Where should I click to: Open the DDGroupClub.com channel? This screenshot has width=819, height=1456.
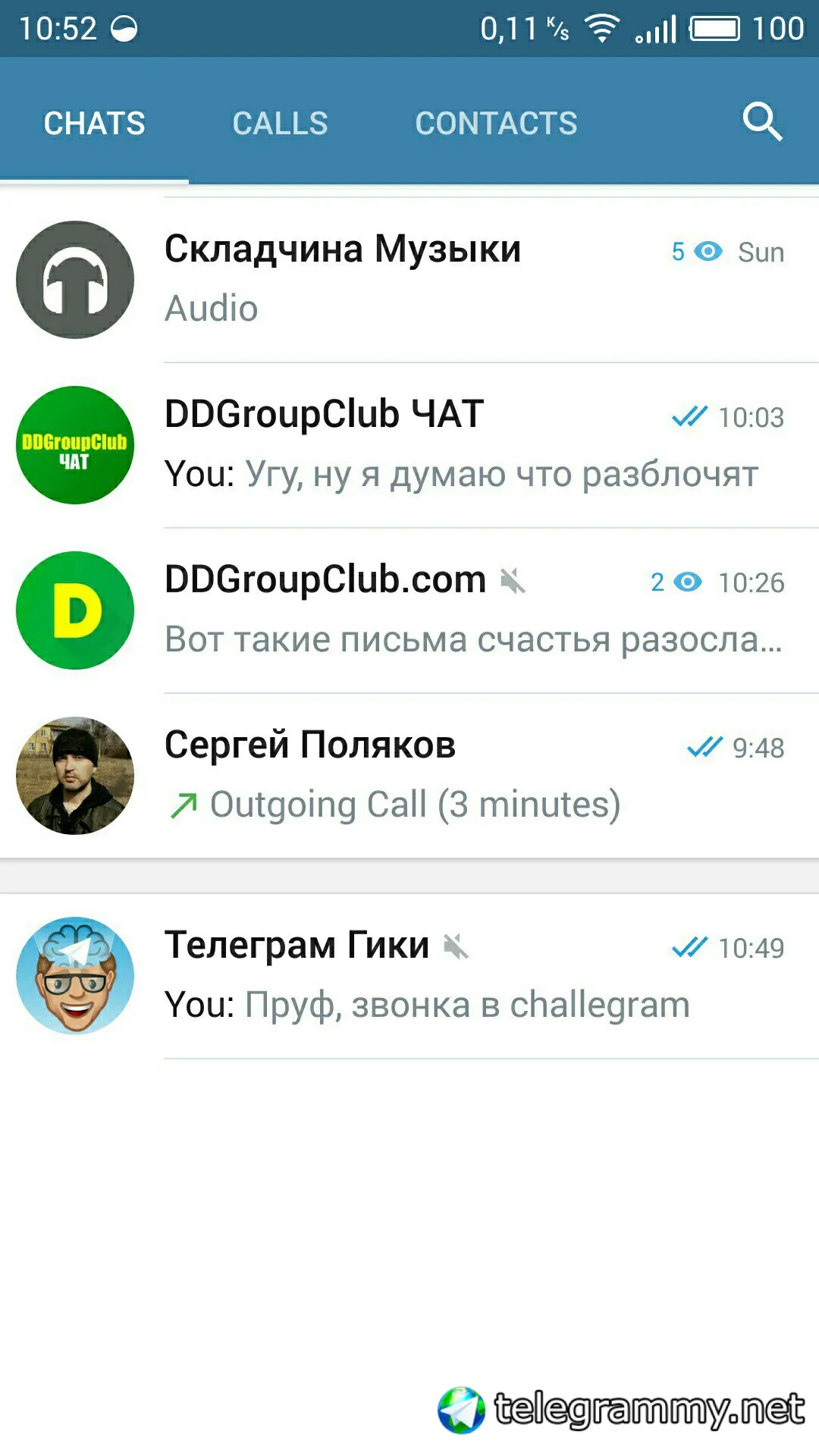coord(409,610)
